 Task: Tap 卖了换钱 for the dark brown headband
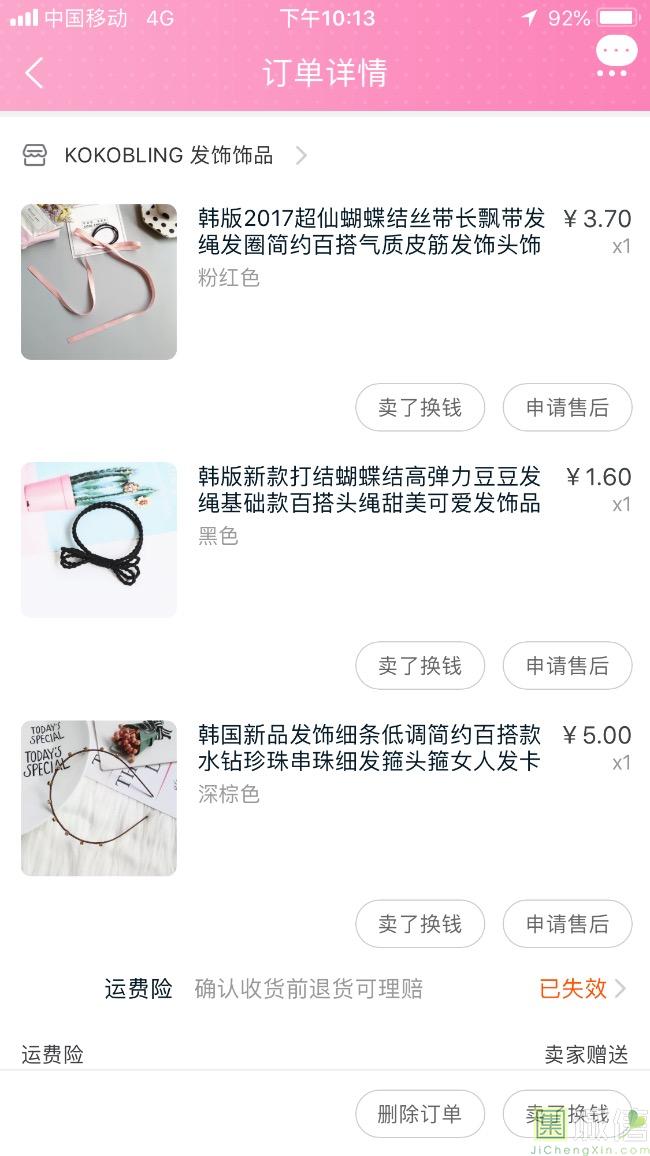(420, 924)
